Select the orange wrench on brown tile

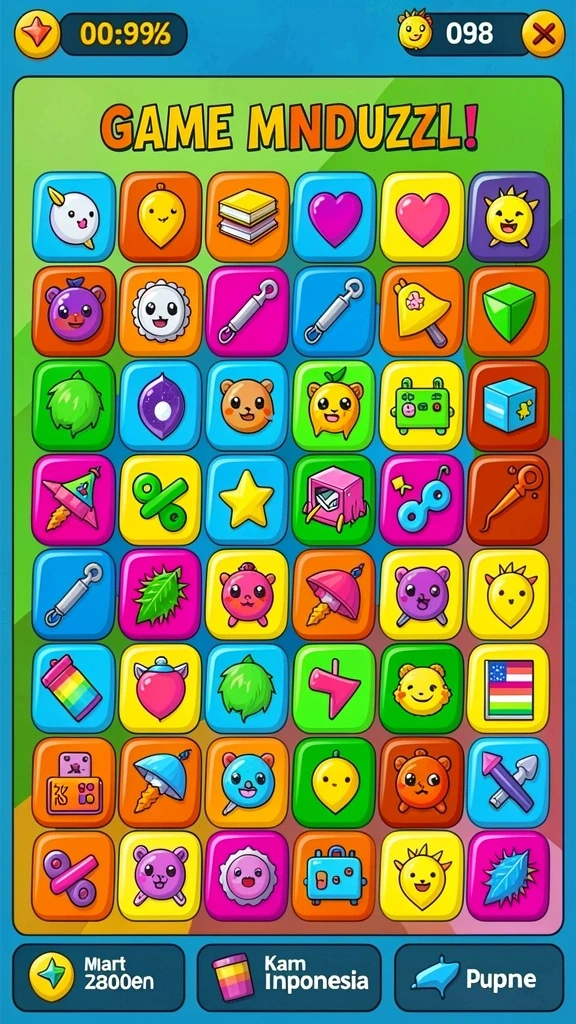tap(509, 500)
